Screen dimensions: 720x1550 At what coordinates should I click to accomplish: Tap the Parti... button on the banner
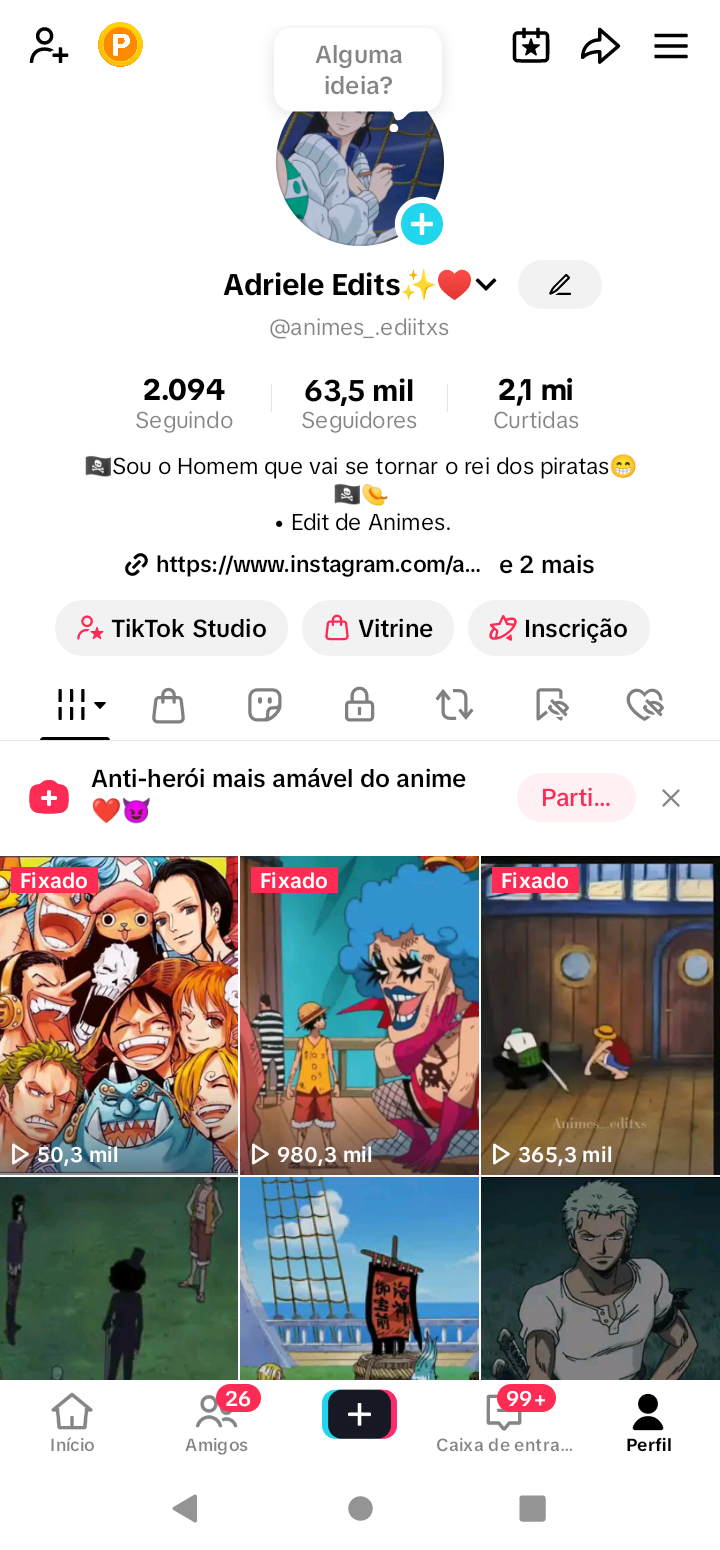pos(576,797)
